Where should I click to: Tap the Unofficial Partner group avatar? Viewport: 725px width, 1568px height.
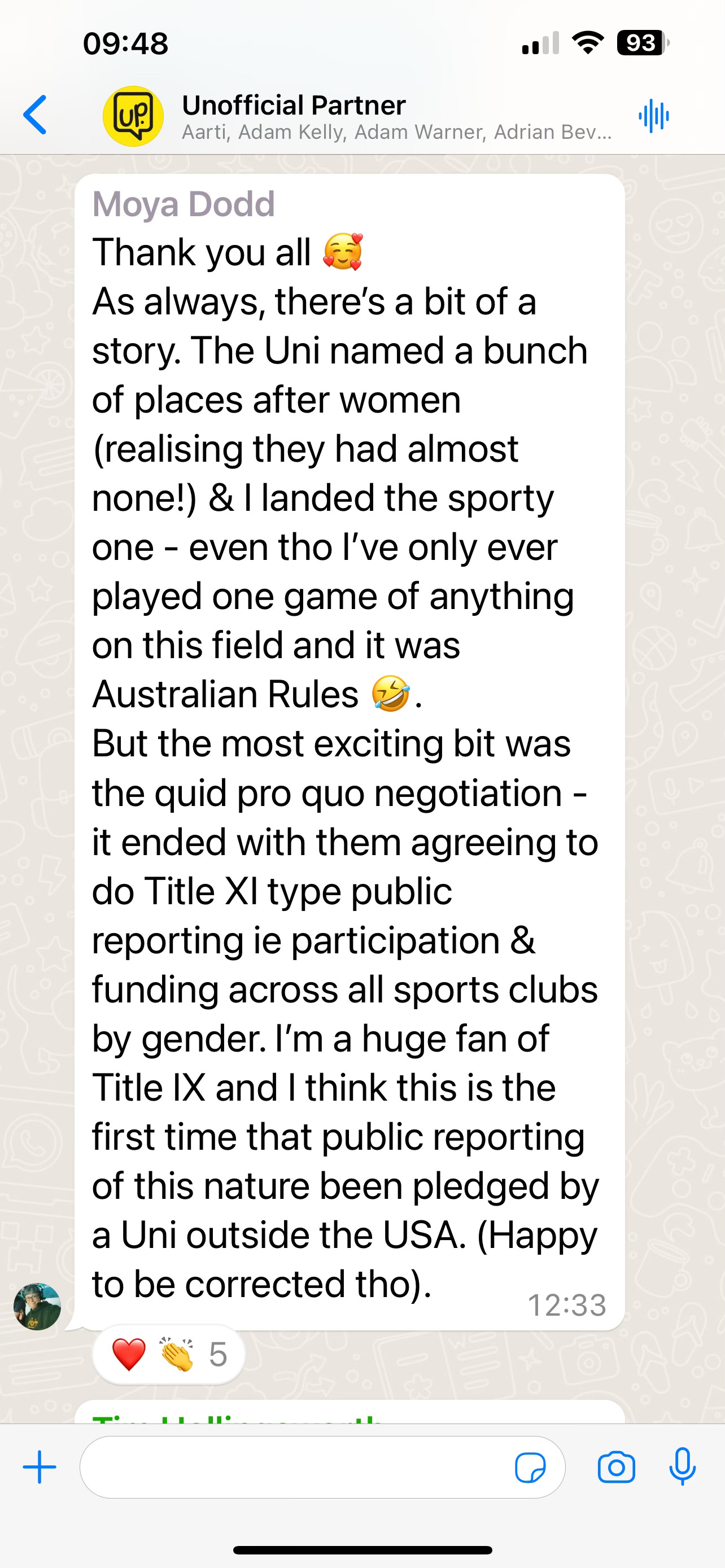(x=133, y=116)
